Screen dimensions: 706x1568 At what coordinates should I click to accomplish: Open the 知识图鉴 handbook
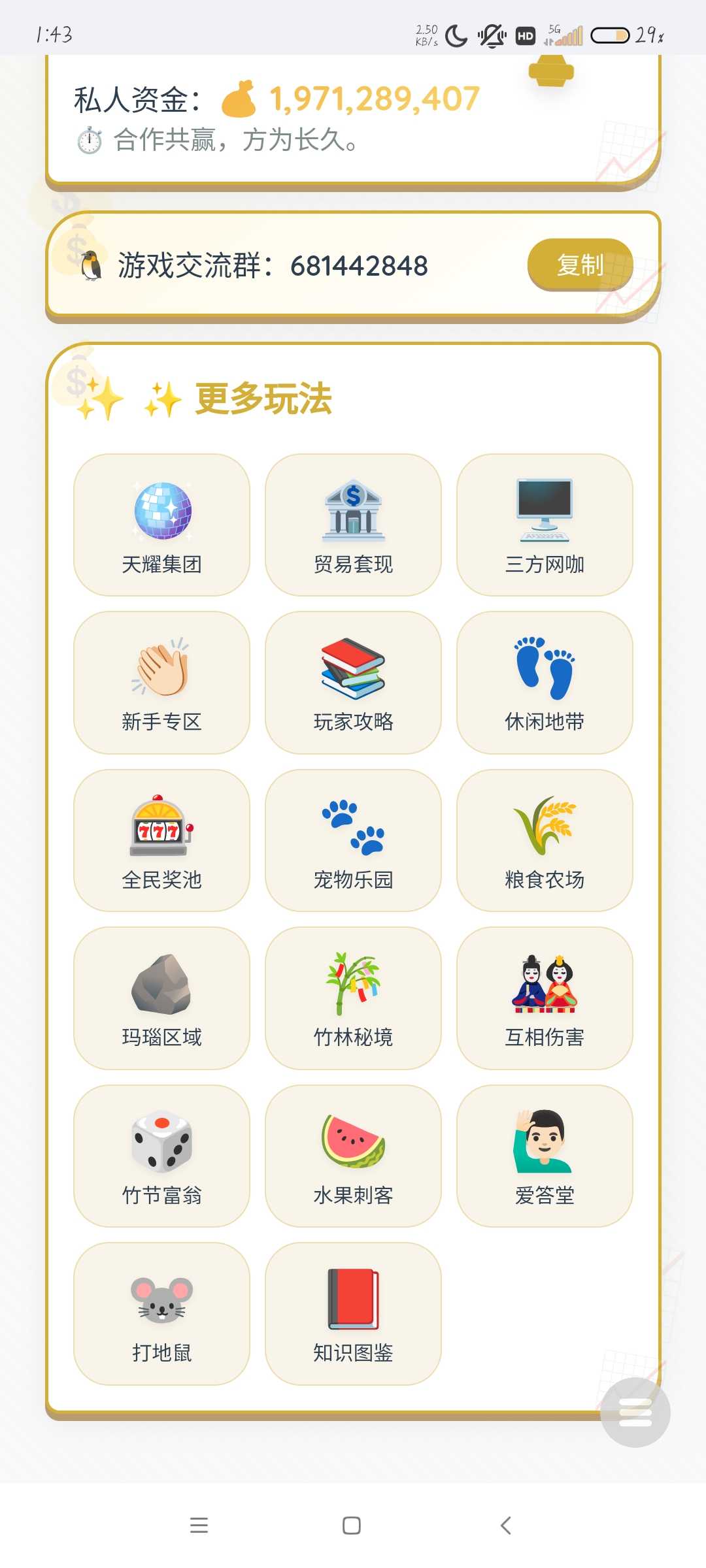[353, 1313]
